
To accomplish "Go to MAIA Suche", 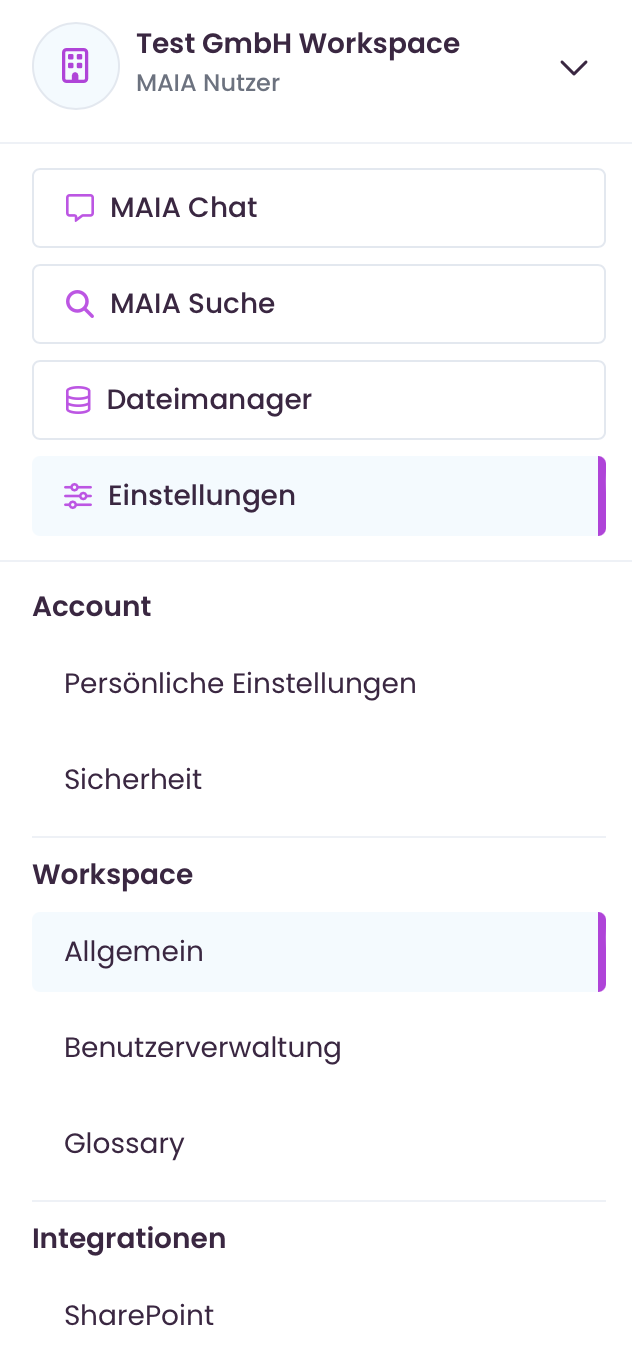I will click(319, 304).
